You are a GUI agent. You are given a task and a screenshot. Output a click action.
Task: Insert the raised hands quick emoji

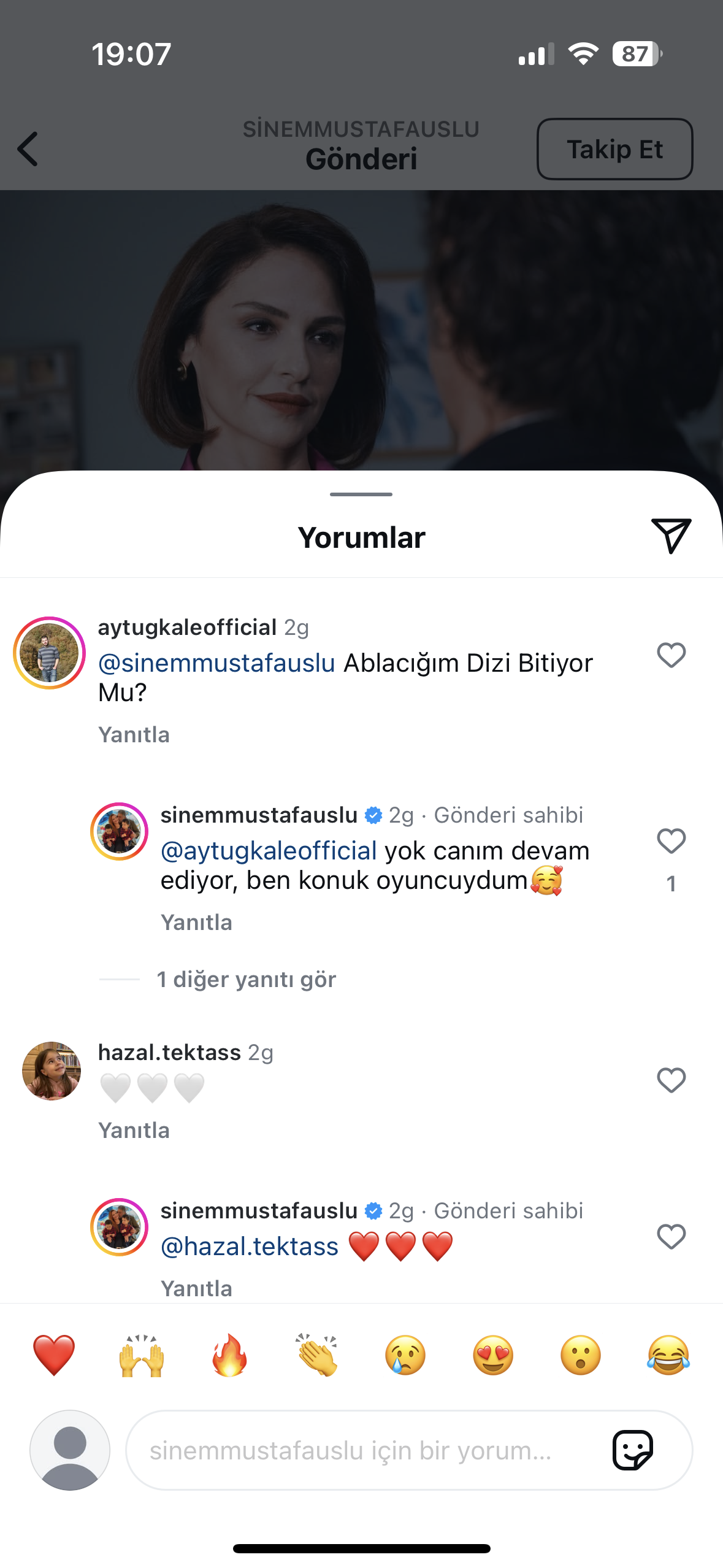point(142,1355)
